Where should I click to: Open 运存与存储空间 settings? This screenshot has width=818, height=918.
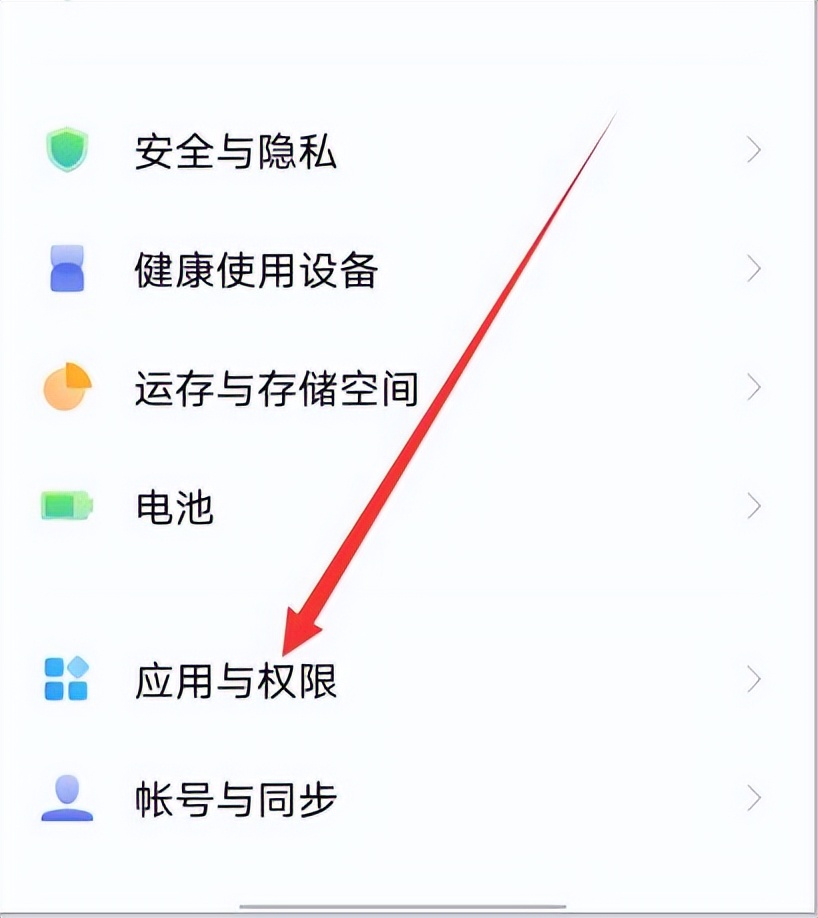(276, 384)
